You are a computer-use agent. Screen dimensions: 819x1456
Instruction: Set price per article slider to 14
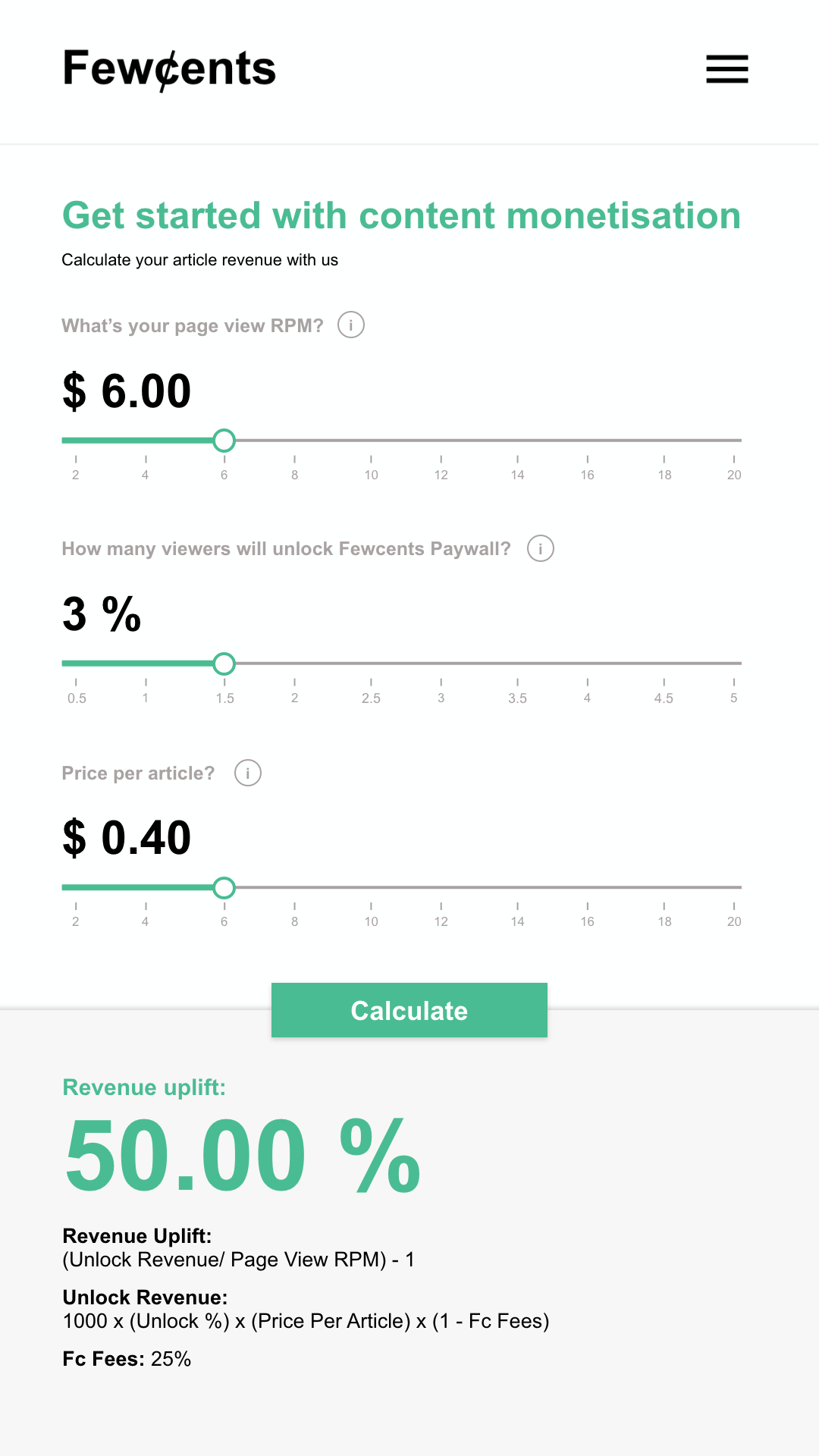[x=517, y=887]
